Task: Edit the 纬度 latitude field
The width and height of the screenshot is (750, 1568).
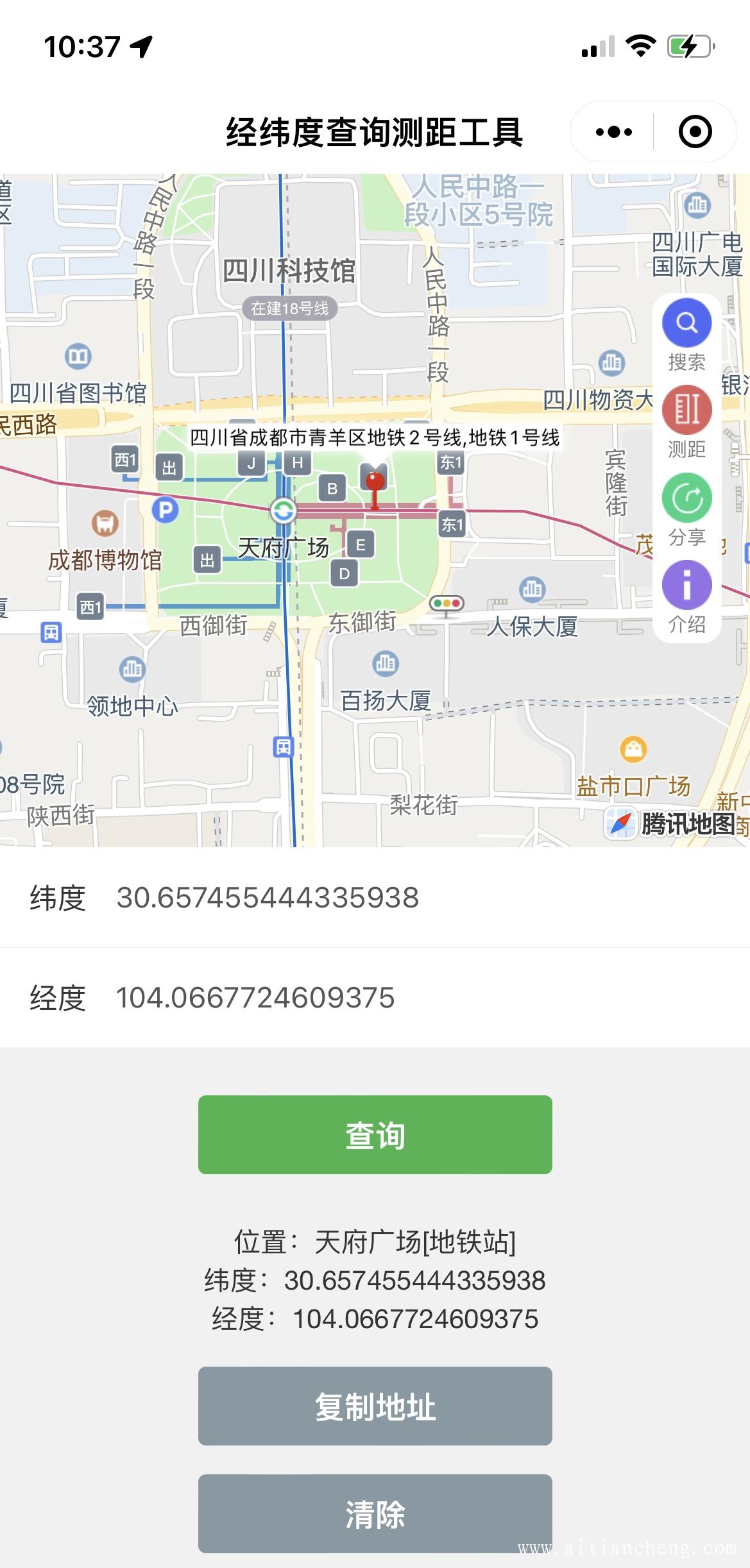Action: point(375,897)
